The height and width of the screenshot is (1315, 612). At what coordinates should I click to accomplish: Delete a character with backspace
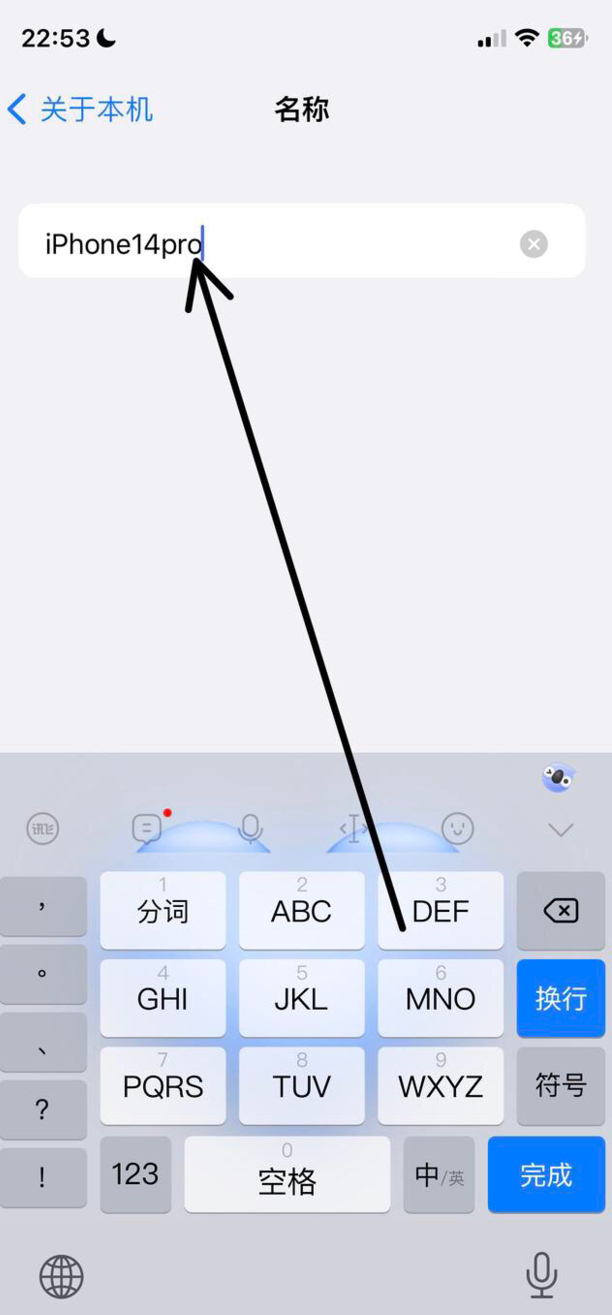[560, 910]
